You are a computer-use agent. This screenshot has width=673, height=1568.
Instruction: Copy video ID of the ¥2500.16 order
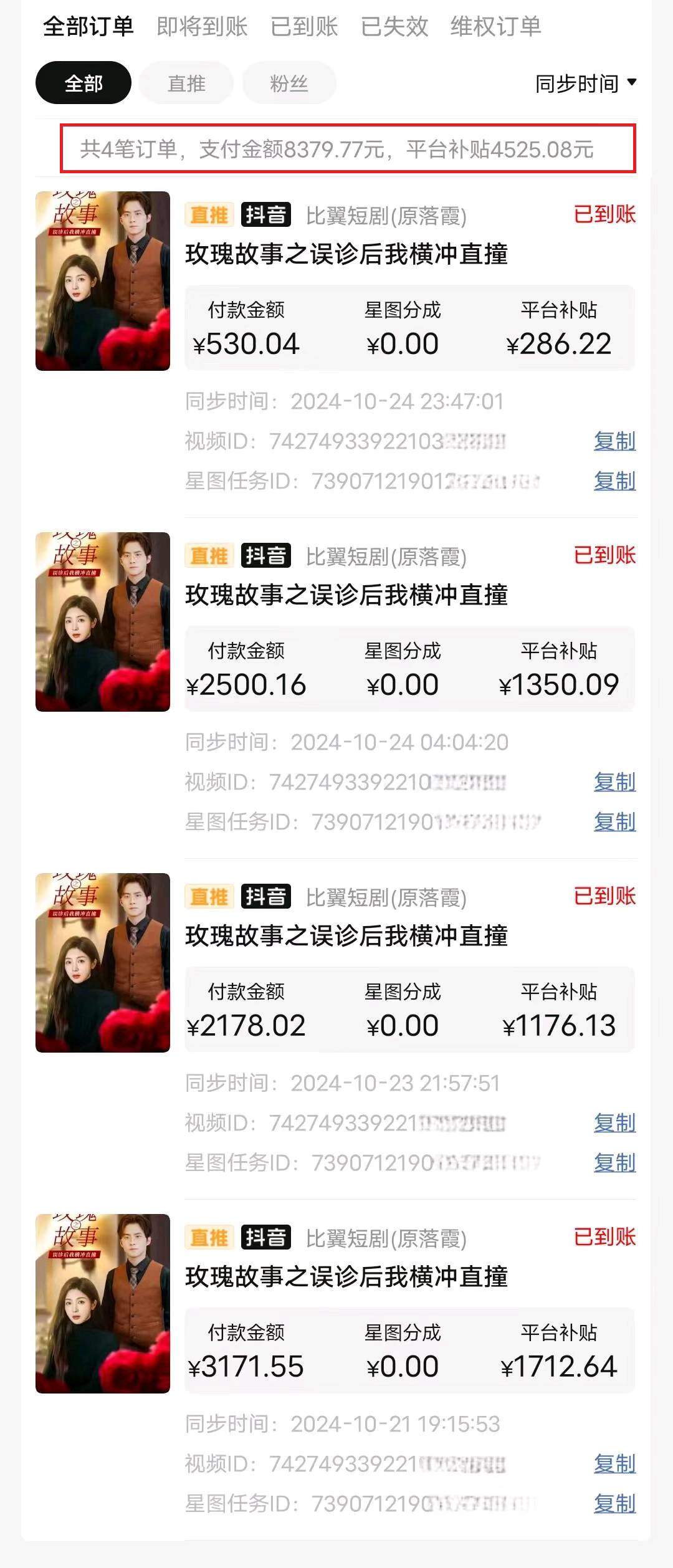tap(614, 782)
